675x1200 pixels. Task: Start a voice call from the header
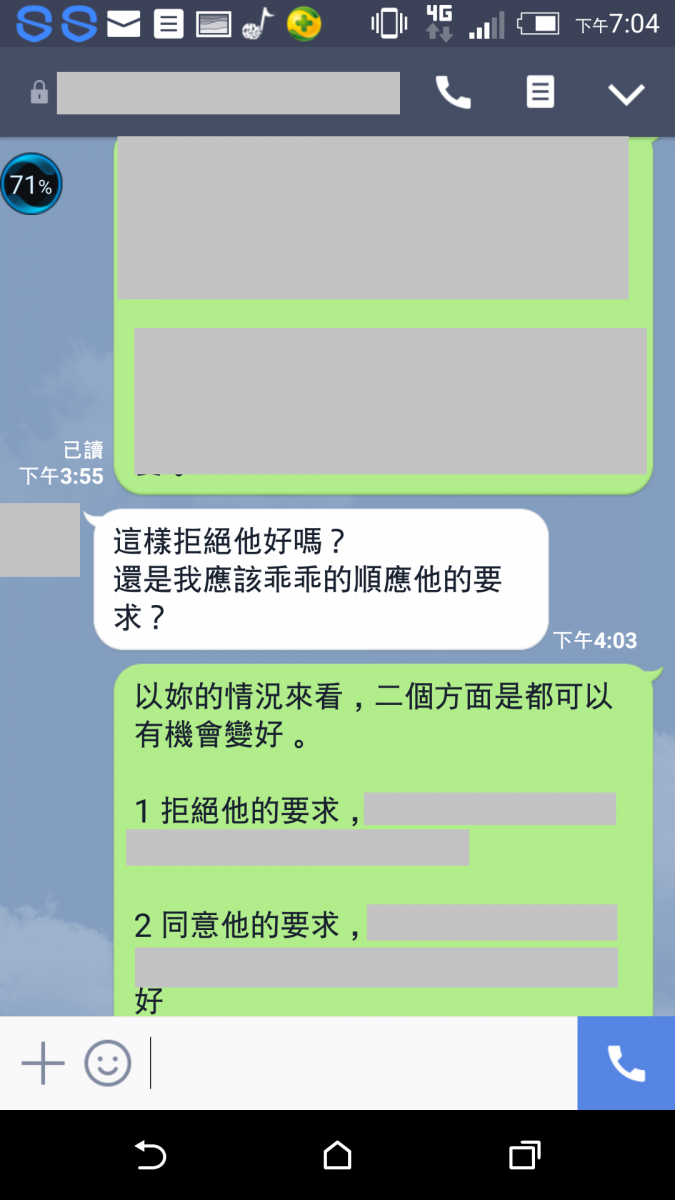point(453,93)
